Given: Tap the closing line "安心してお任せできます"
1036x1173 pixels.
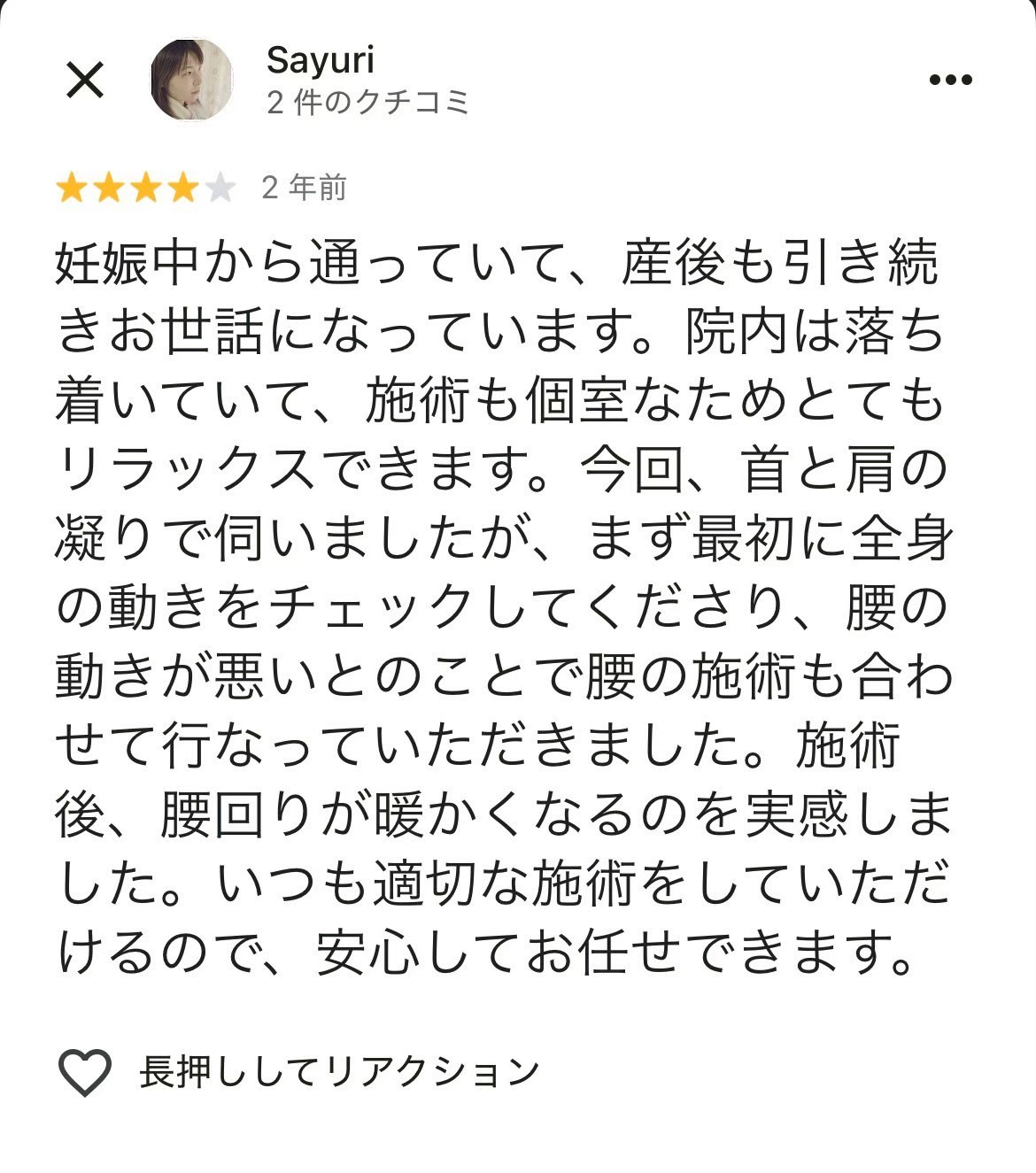Looking at the screenshot, I should 611,954.
